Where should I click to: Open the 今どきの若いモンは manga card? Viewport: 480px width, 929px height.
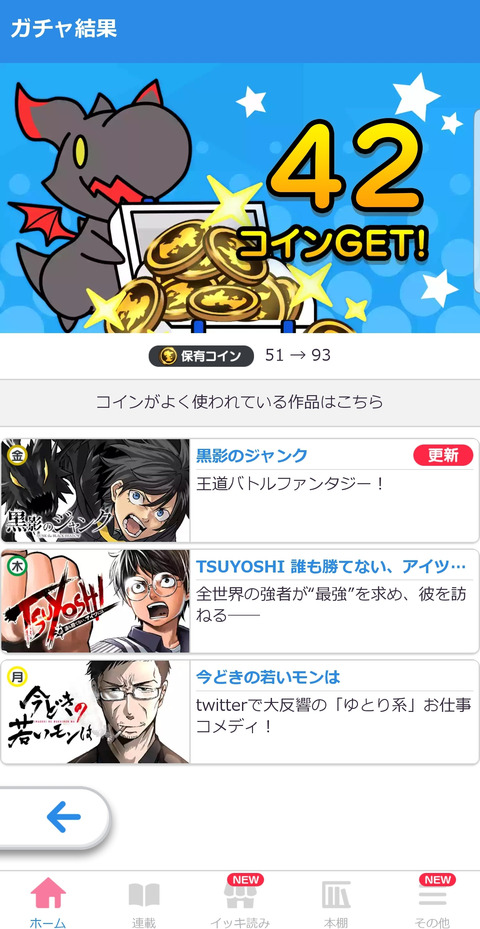[240, 712]
